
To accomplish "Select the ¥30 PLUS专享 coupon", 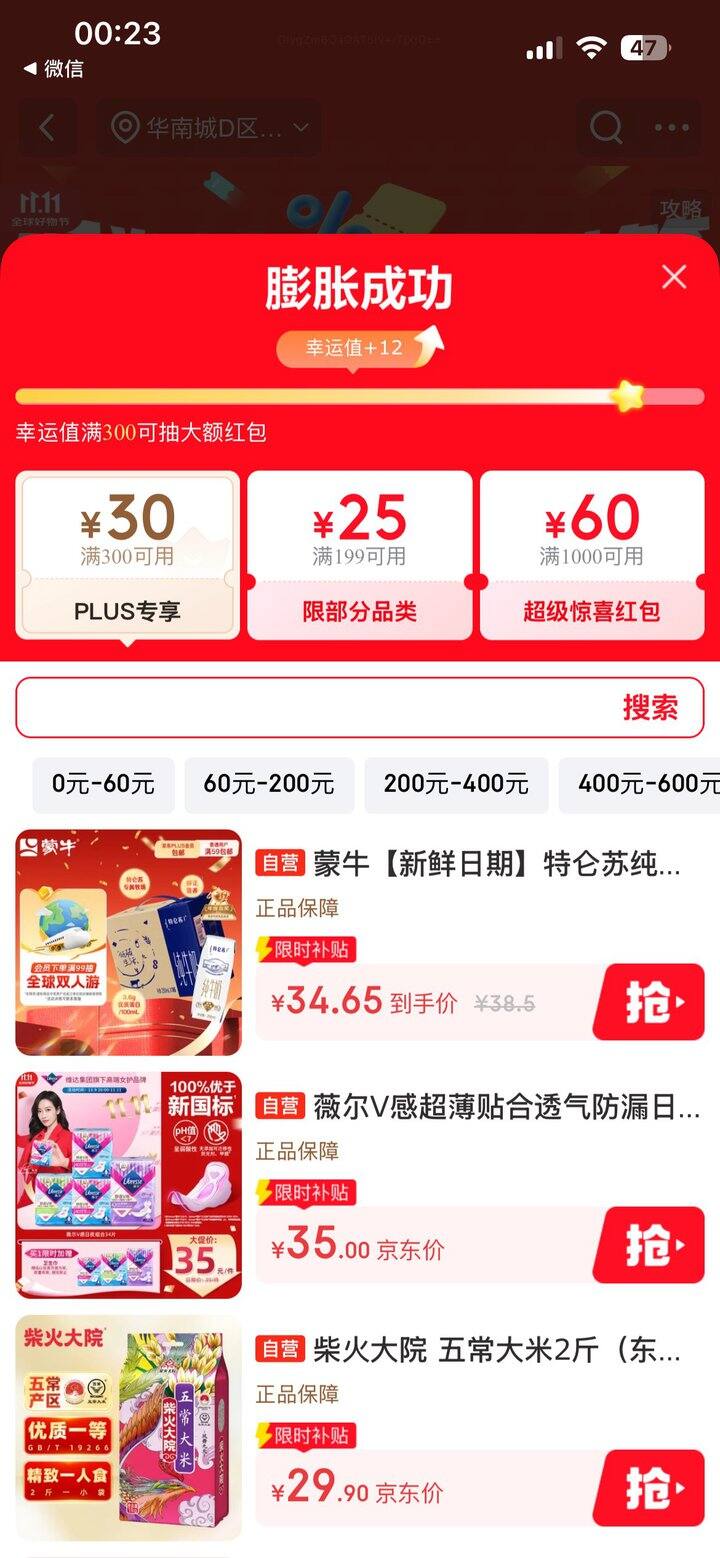I will tap(127, 555).
